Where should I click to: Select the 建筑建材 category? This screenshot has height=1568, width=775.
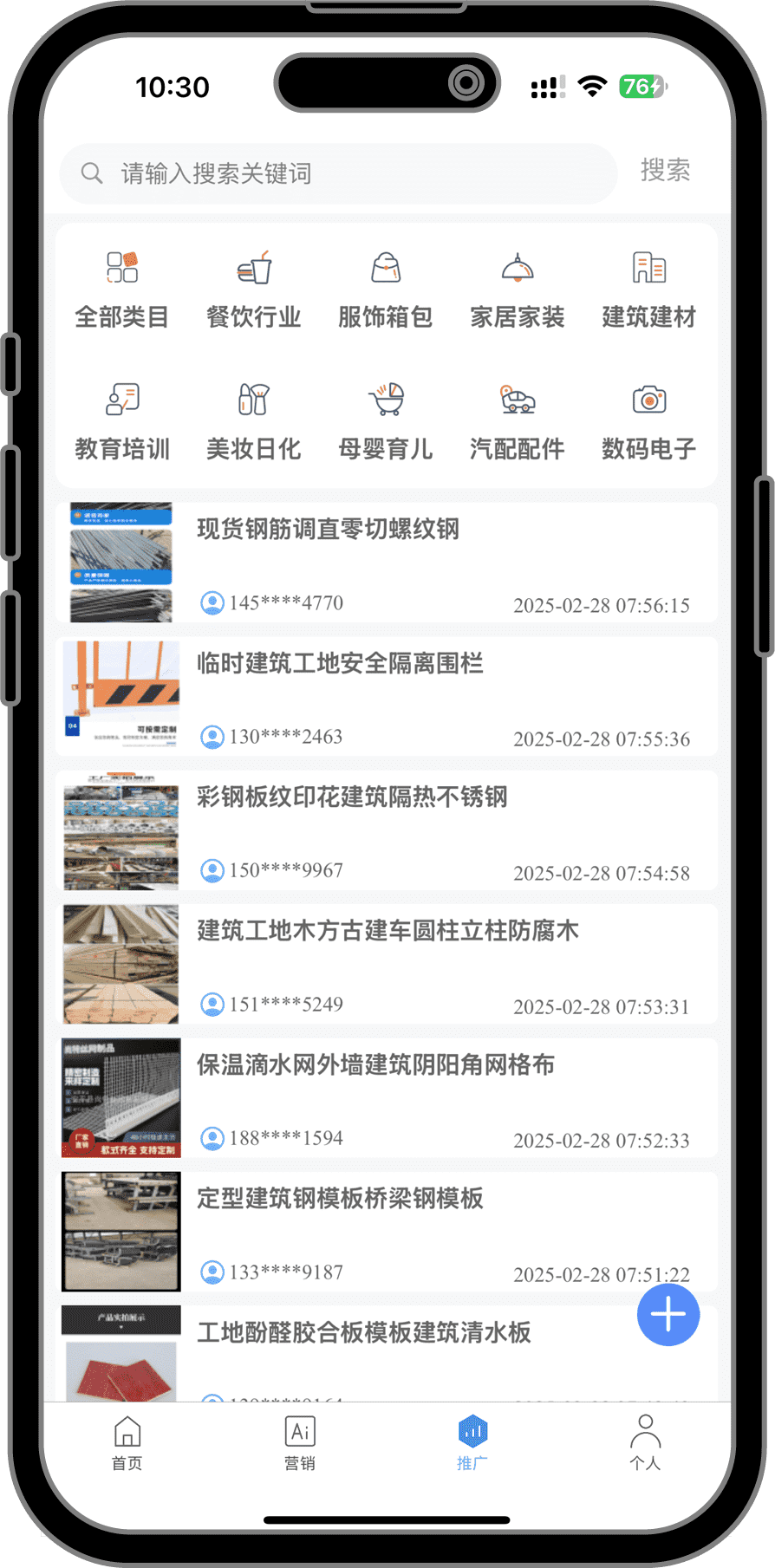[x=649, y=290]
